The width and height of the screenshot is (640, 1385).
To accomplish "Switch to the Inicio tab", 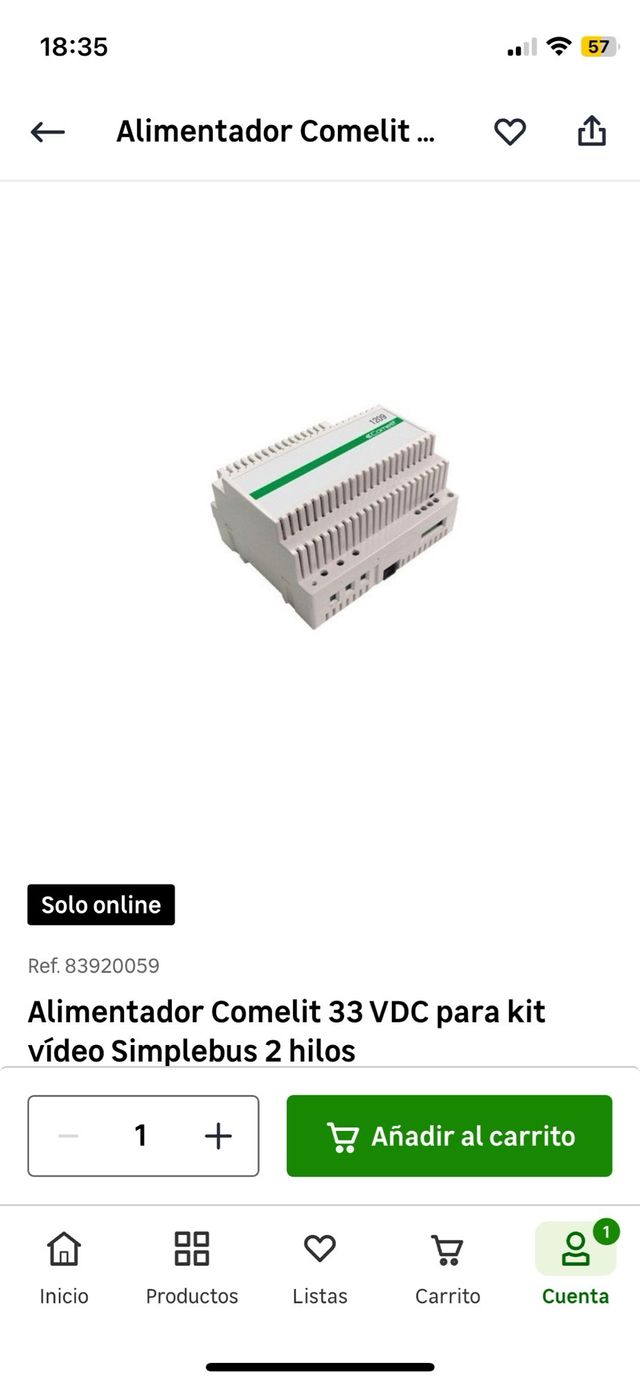I will coord(64,1268).
